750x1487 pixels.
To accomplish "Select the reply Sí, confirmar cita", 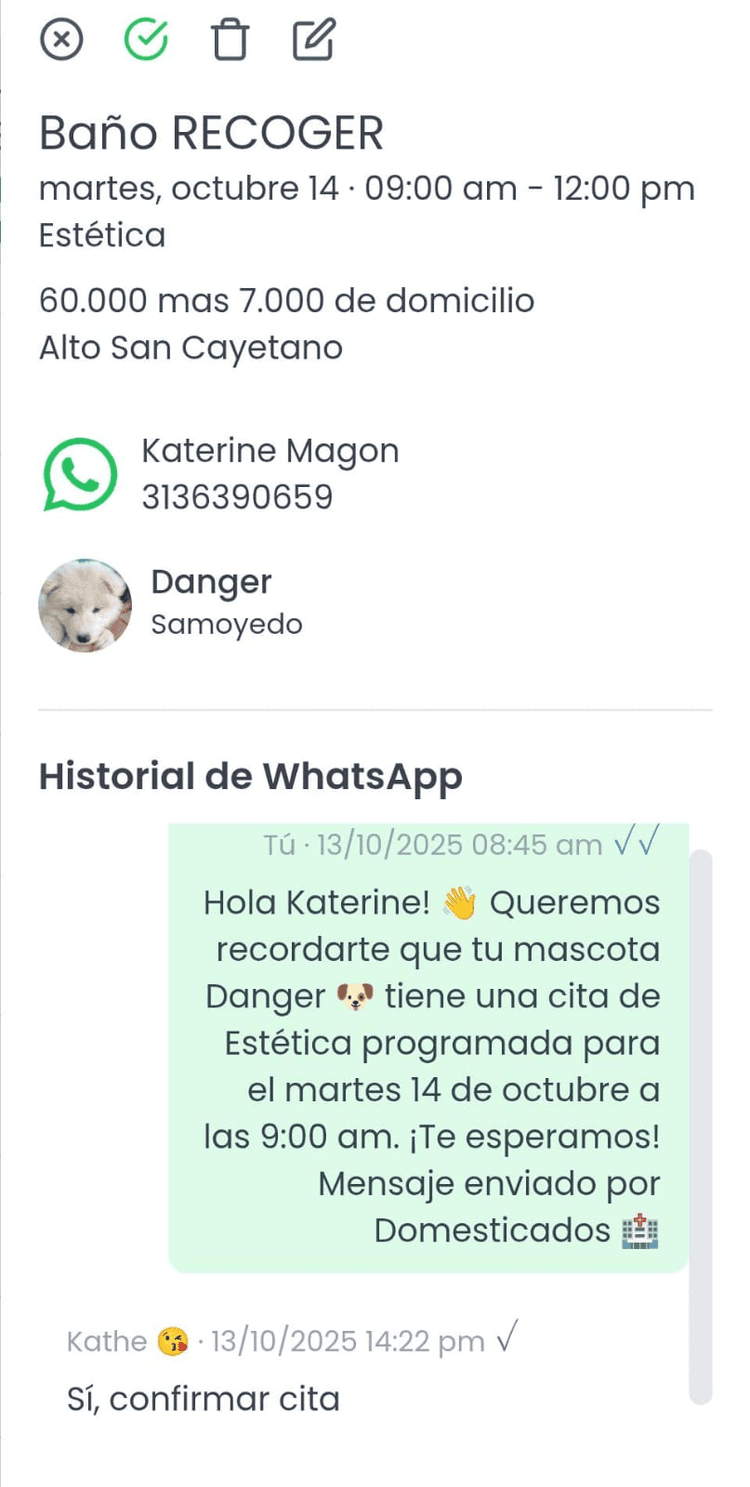I will [x=203, y=1398].
